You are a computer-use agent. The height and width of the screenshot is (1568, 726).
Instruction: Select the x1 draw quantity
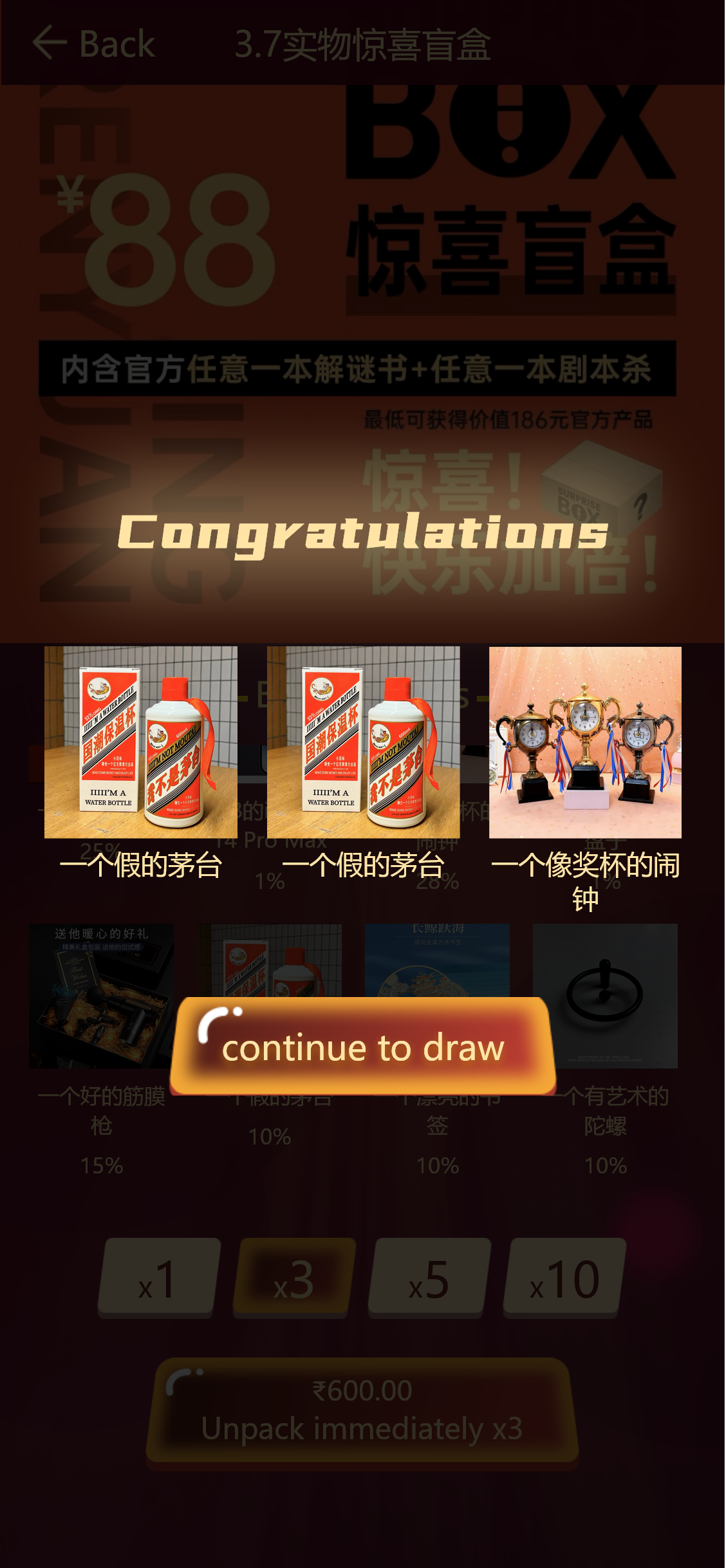pos(159,1278)
